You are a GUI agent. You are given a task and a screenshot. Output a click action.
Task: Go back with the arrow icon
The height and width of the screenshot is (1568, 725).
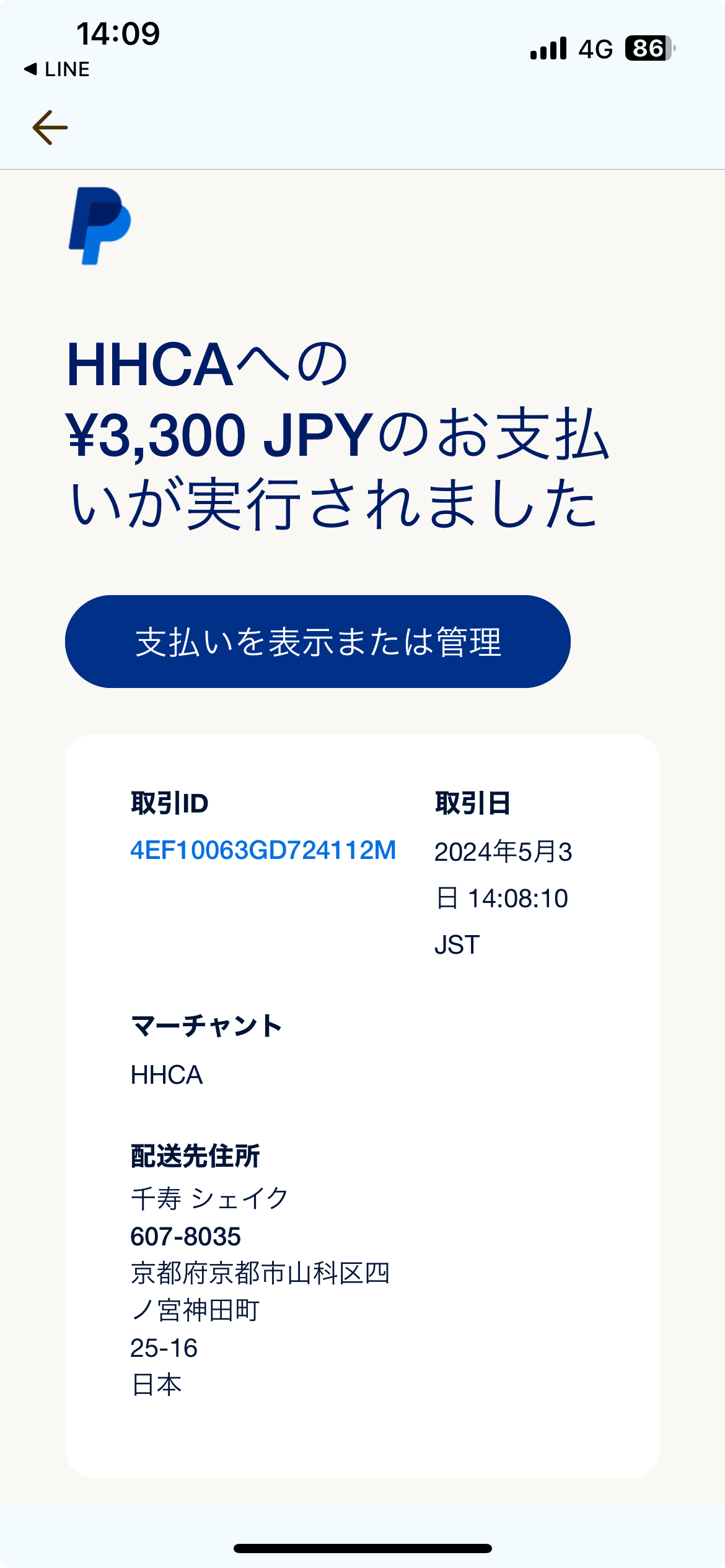pyautogui.click(x=50, y=128)
